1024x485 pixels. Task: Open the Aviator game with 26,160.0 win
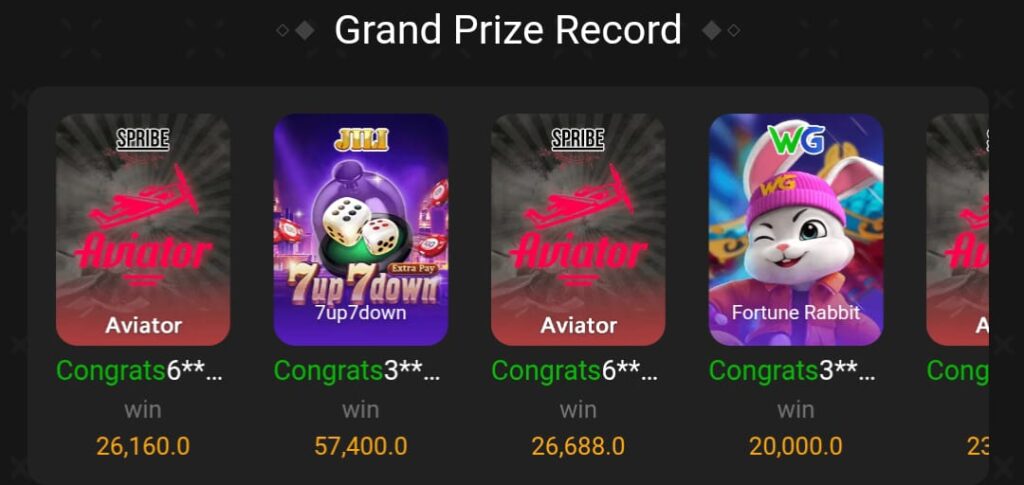pos(143,229)
